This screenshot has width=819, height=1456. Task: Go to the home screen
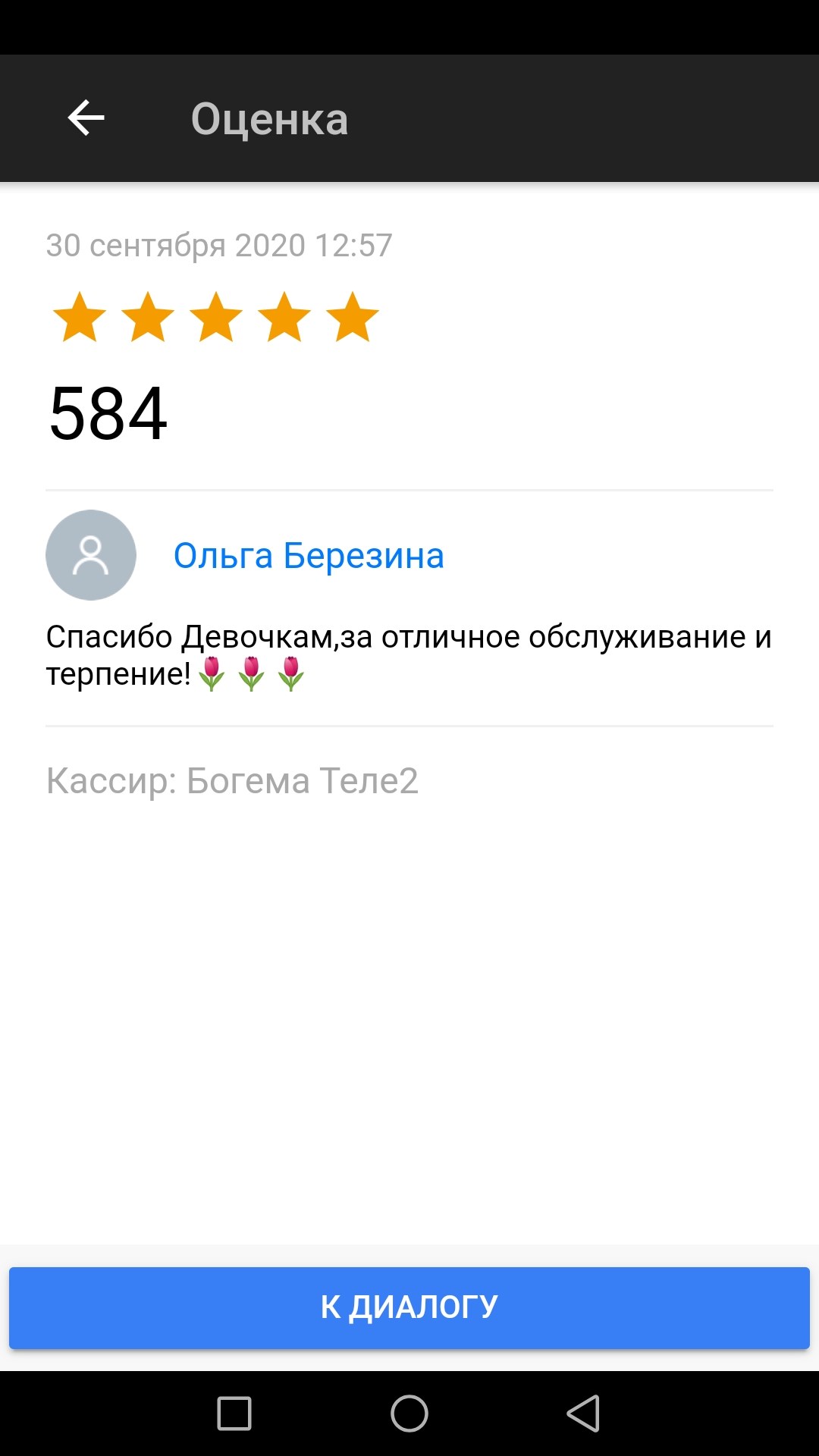coord(409,1414)
